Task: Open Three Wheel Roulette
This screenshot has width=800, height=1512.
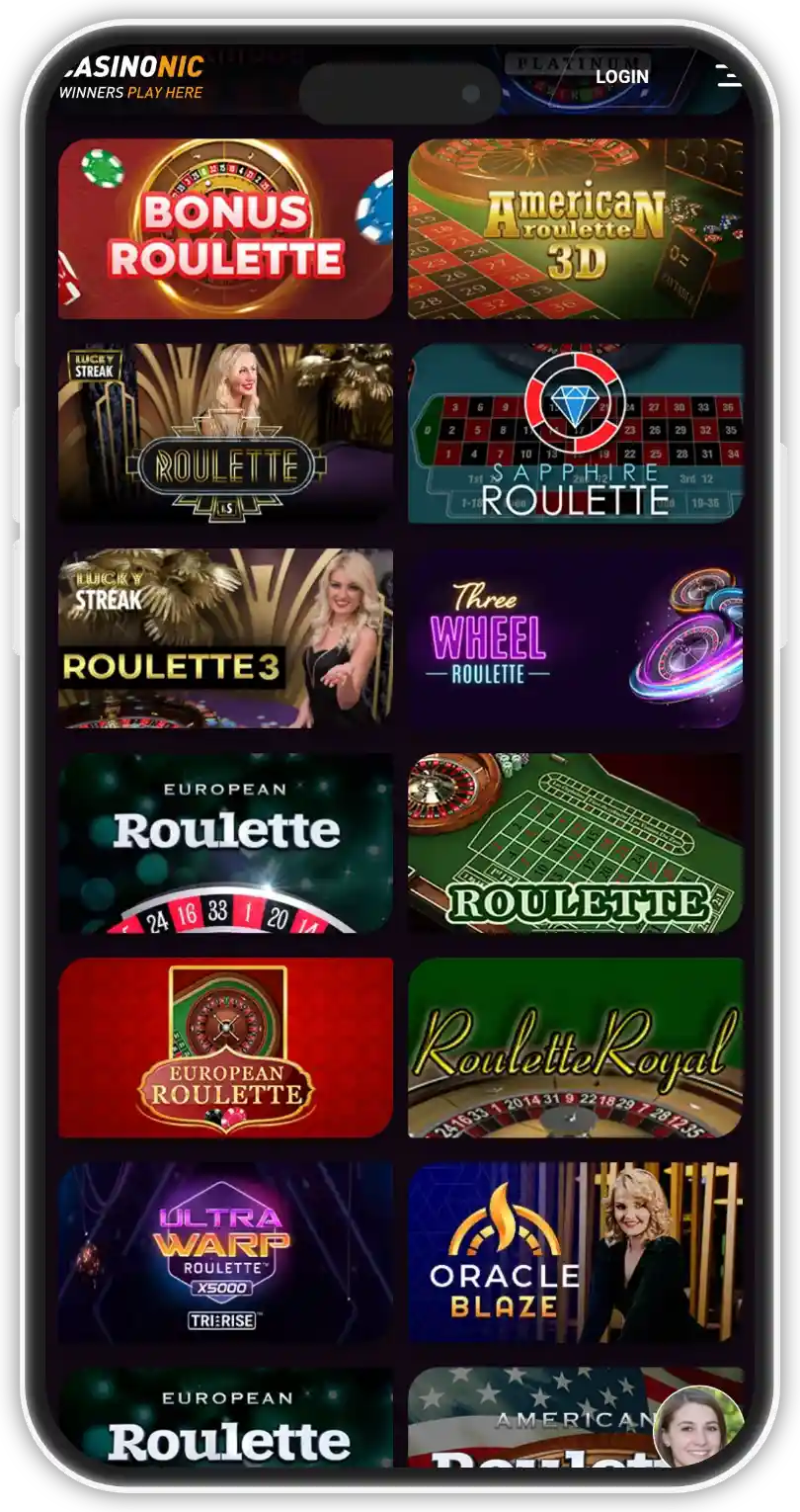Action: point(575,638)
